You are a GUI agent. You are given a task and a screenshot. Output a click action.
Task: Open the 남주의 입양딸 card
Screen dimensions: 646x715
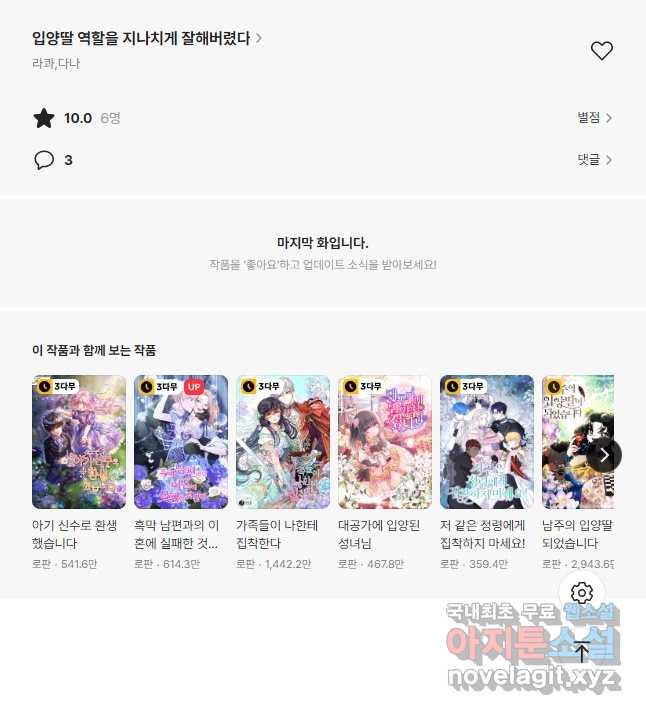(x=577, y=443)
